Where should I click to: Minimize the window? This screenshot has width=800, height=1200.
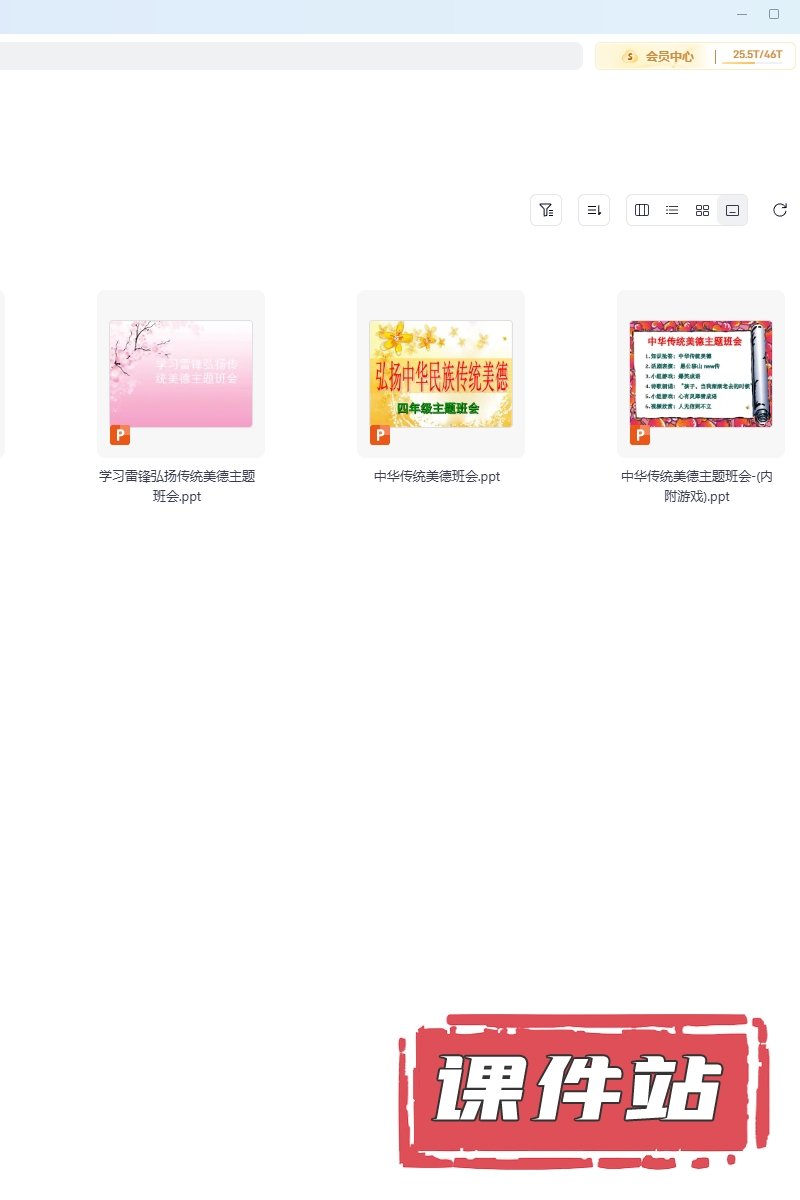tap(742, 14)
